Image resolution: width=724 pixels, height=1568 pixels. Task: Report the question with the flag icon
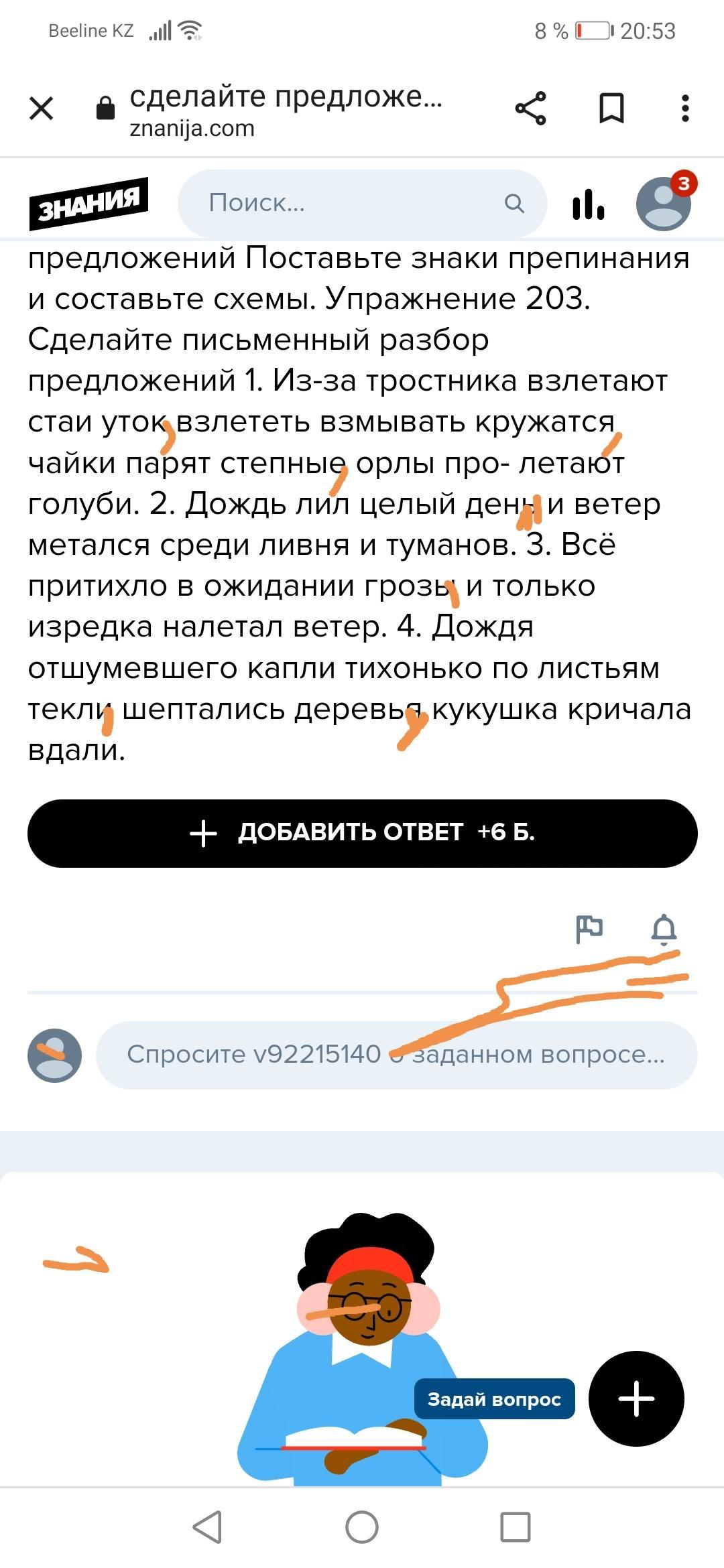pos(589,929)
